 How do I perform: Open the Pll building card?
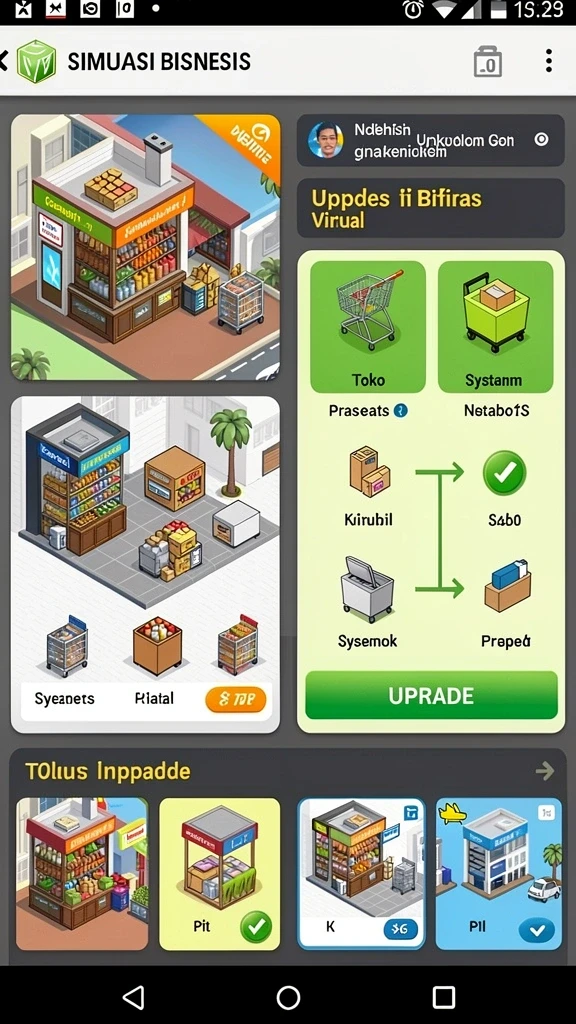pos(499,874)
